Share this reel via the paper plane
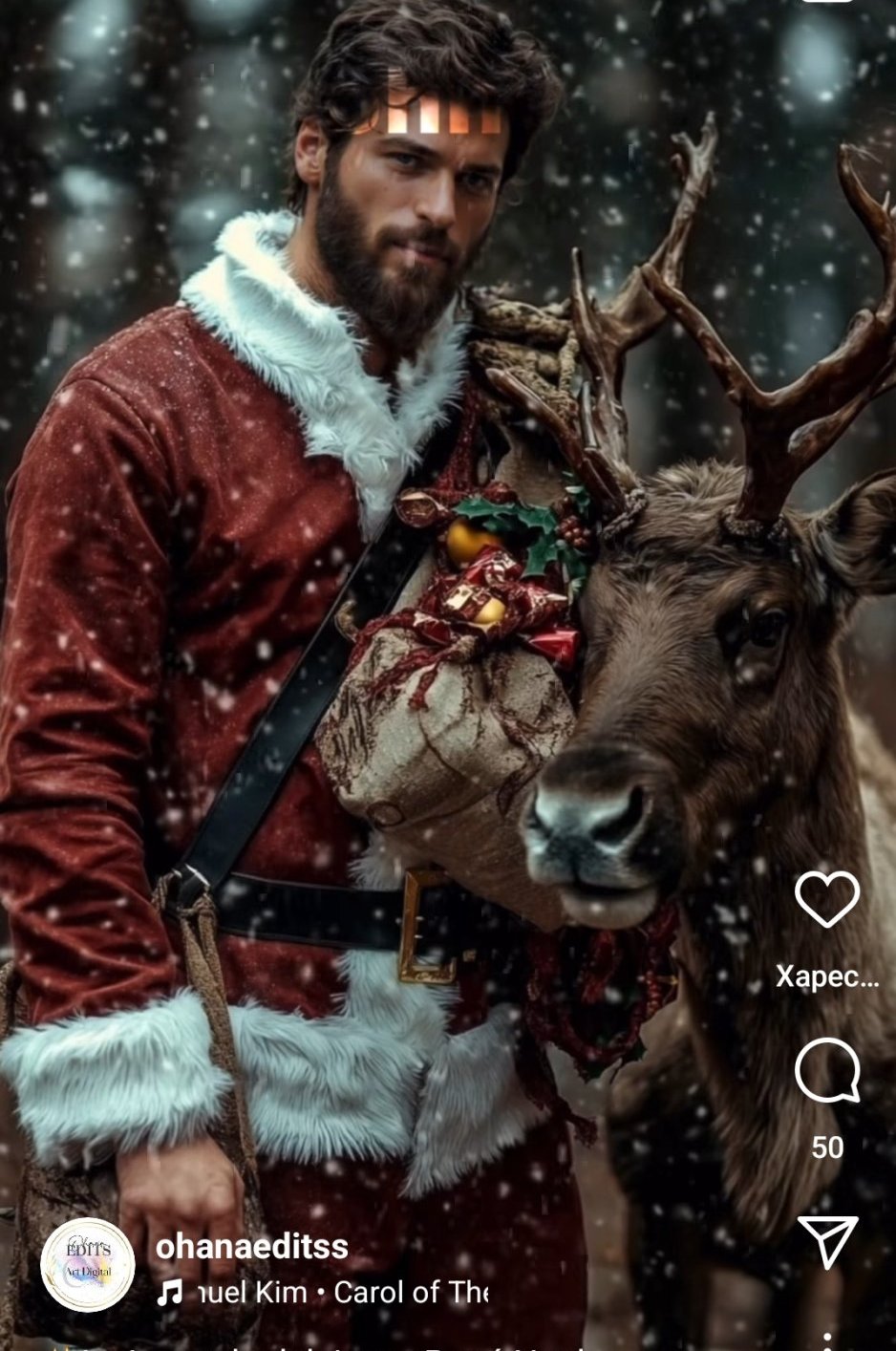This screenshot has height=1351, width=896. [827, 1241]
